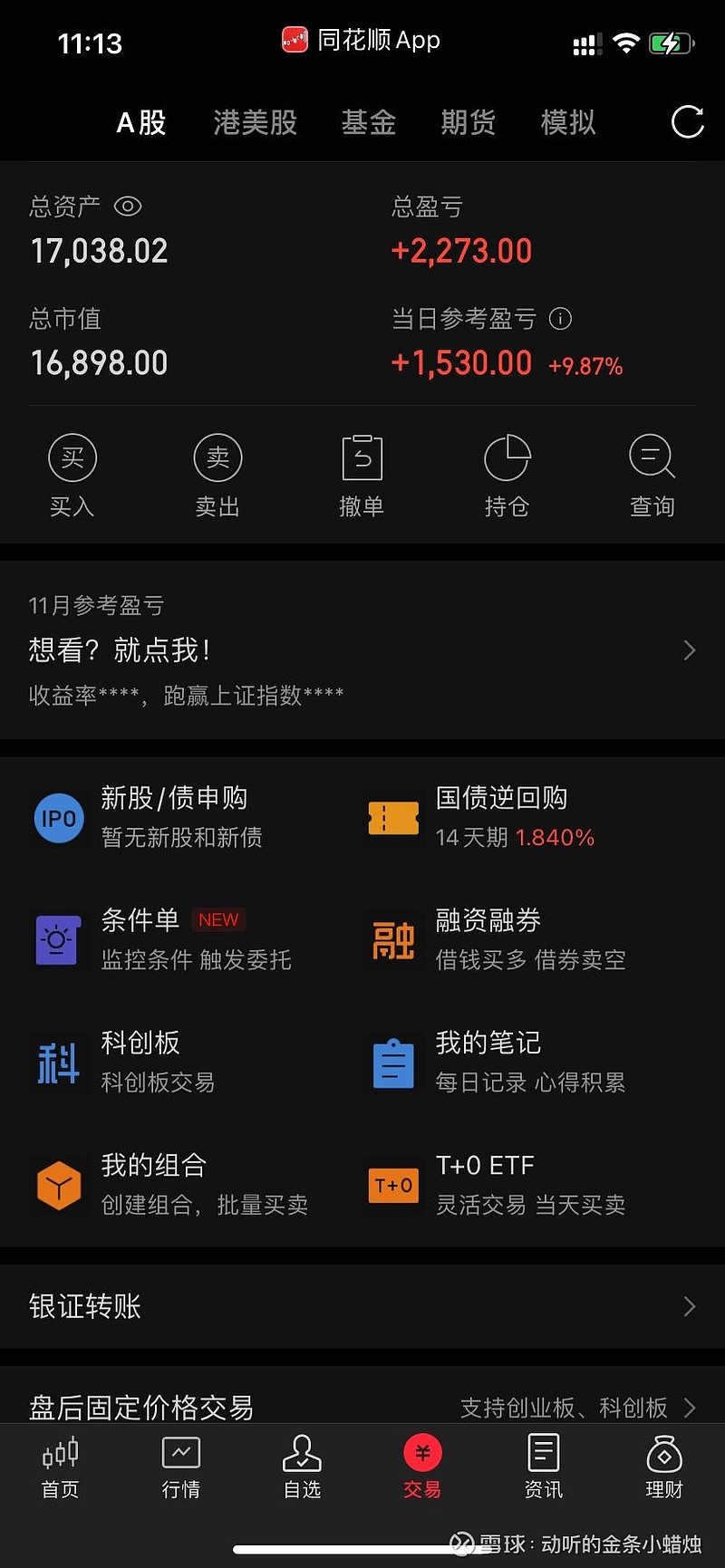This screenshot has height=1568, width=725.
Task: Open the 融 icon for margin trading
Action: pyautogui.click(x=392, y=939)
